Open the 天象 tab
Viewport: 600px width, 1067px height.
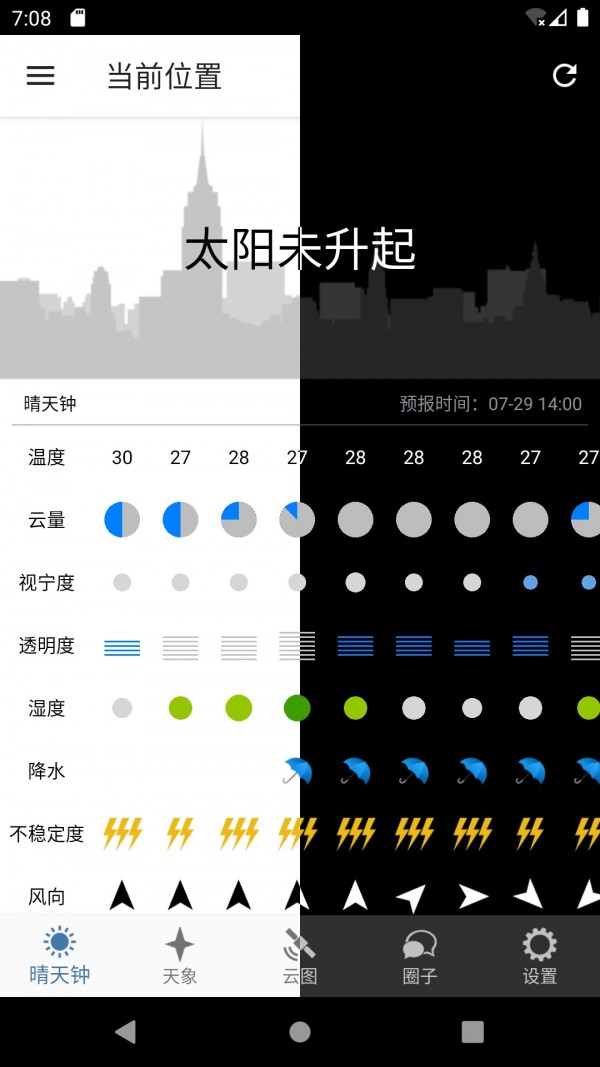(180, 956)
